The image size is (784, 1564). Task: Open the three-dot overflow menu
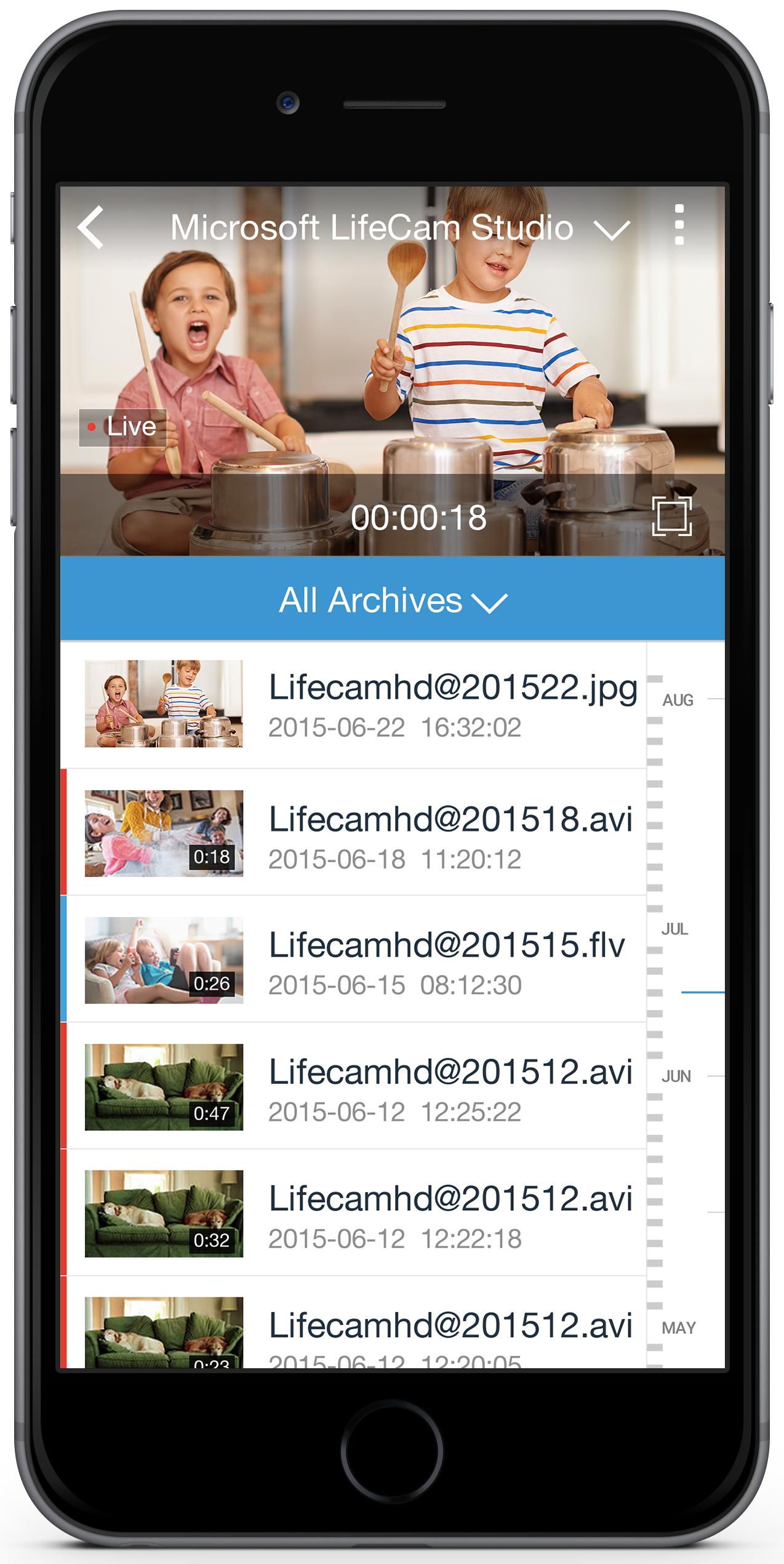pyautogui.click(x=679, y=225)
